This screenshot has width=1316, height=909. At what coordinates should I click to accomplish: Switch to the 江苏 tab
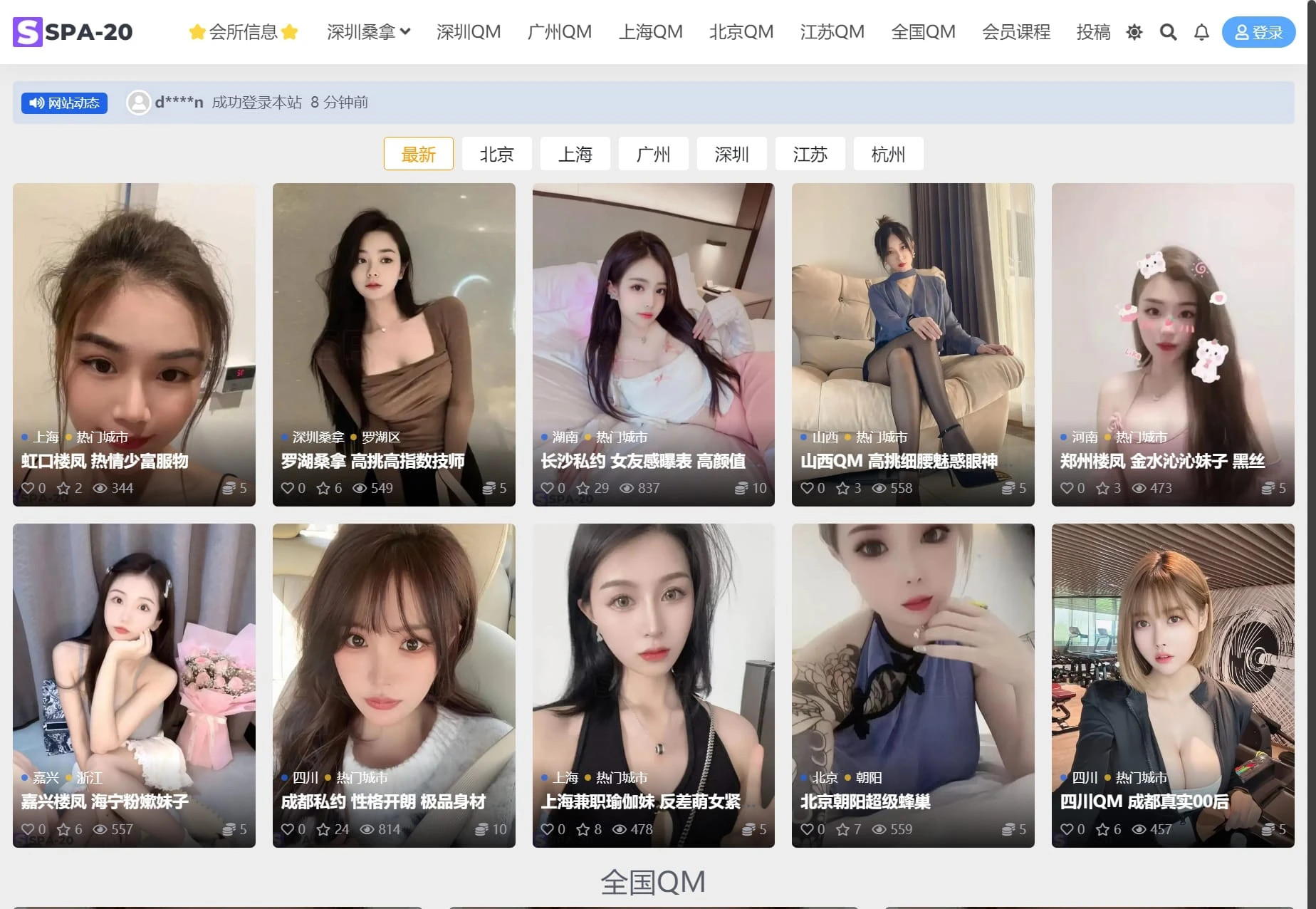pyautogui.click(x=810, y=154)
